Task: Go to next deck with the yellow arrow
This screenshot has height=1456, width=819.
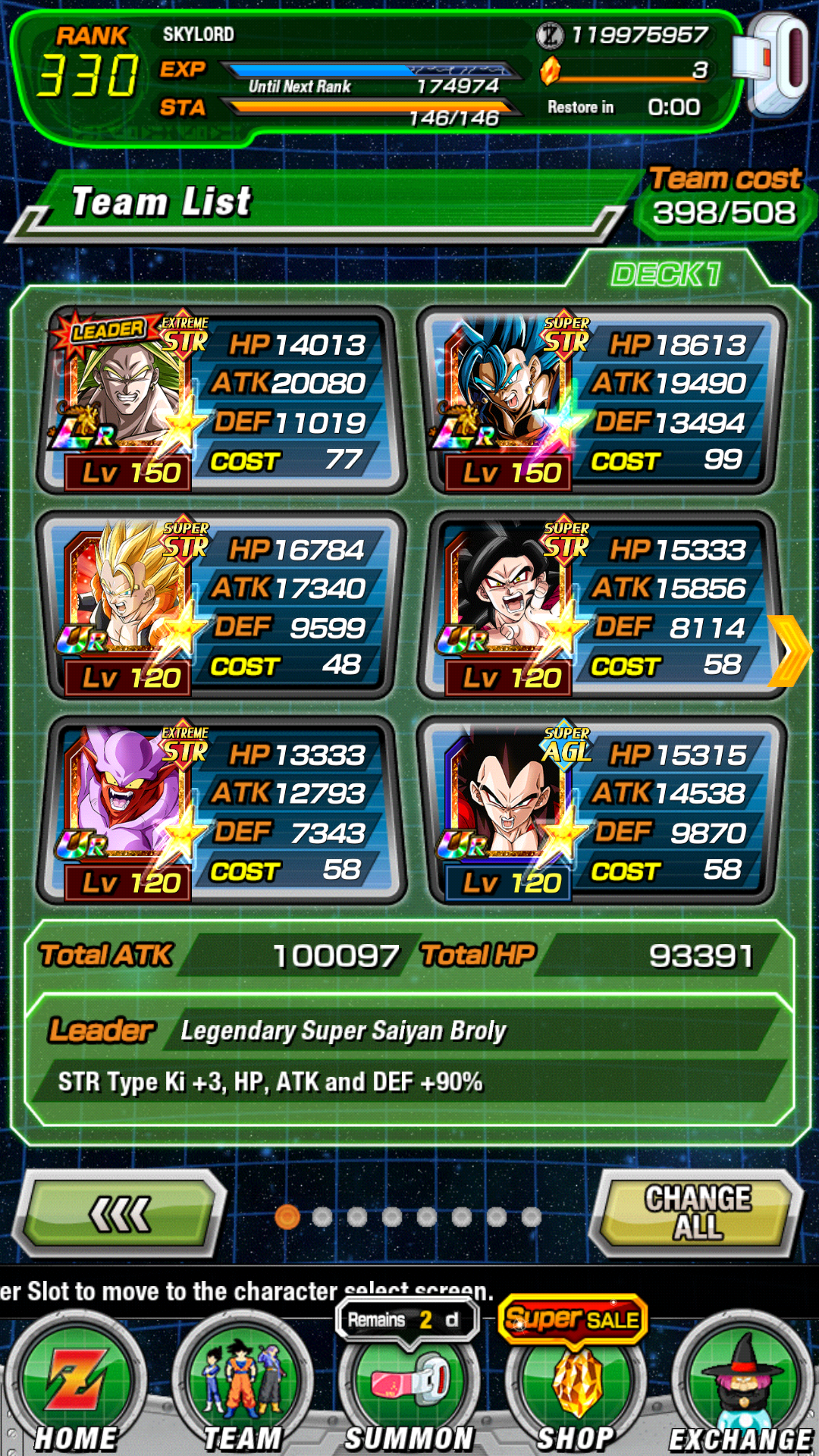Action: (791, 651)
